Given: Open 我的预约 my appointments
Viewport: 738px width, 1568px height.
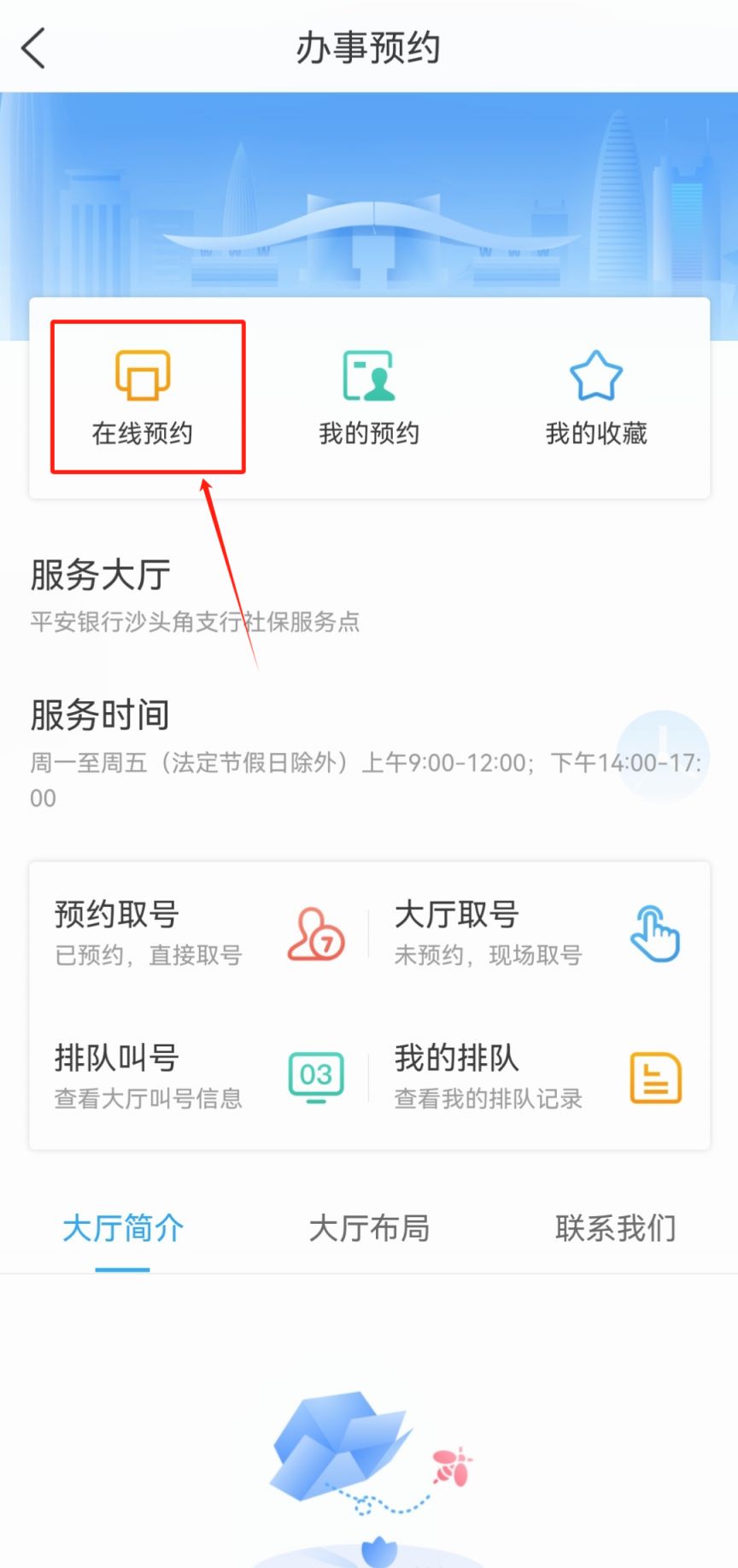Looking at the screenshot, I should pyautogui.click(x=369, y=397).
